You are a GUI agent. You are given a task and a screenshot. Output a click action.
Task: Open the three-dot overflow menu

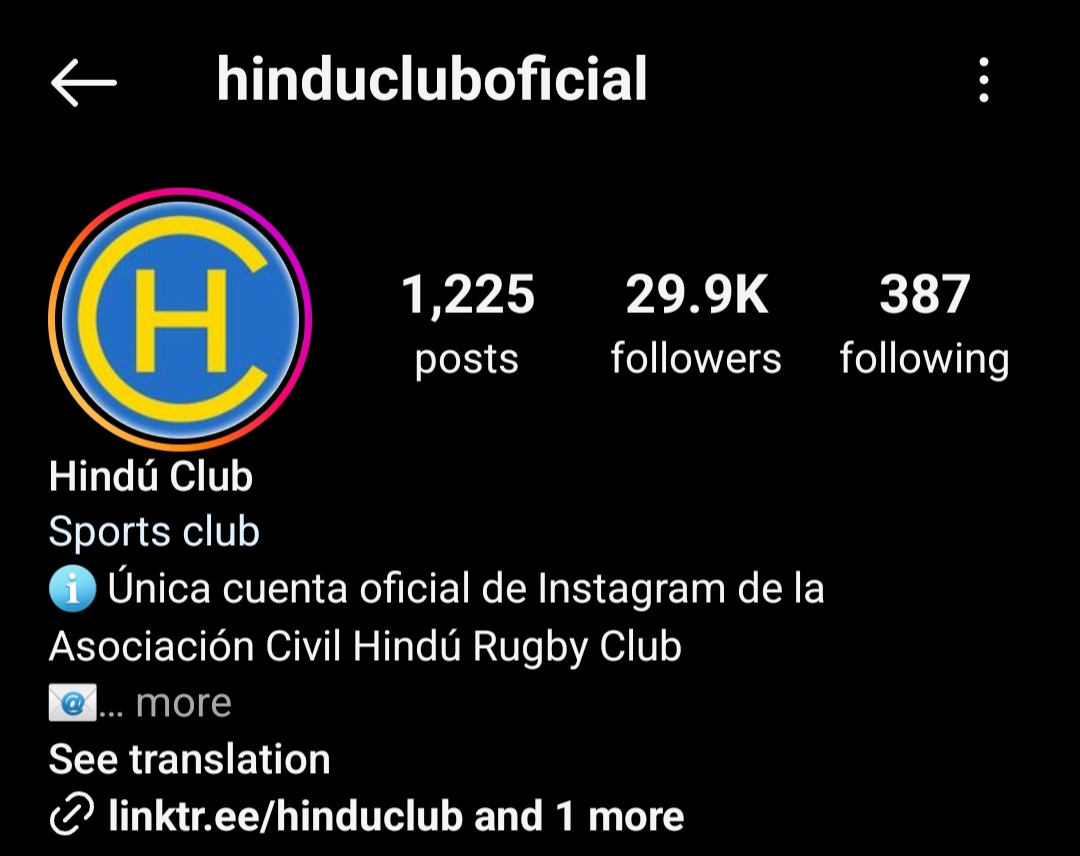pos(984,80)
